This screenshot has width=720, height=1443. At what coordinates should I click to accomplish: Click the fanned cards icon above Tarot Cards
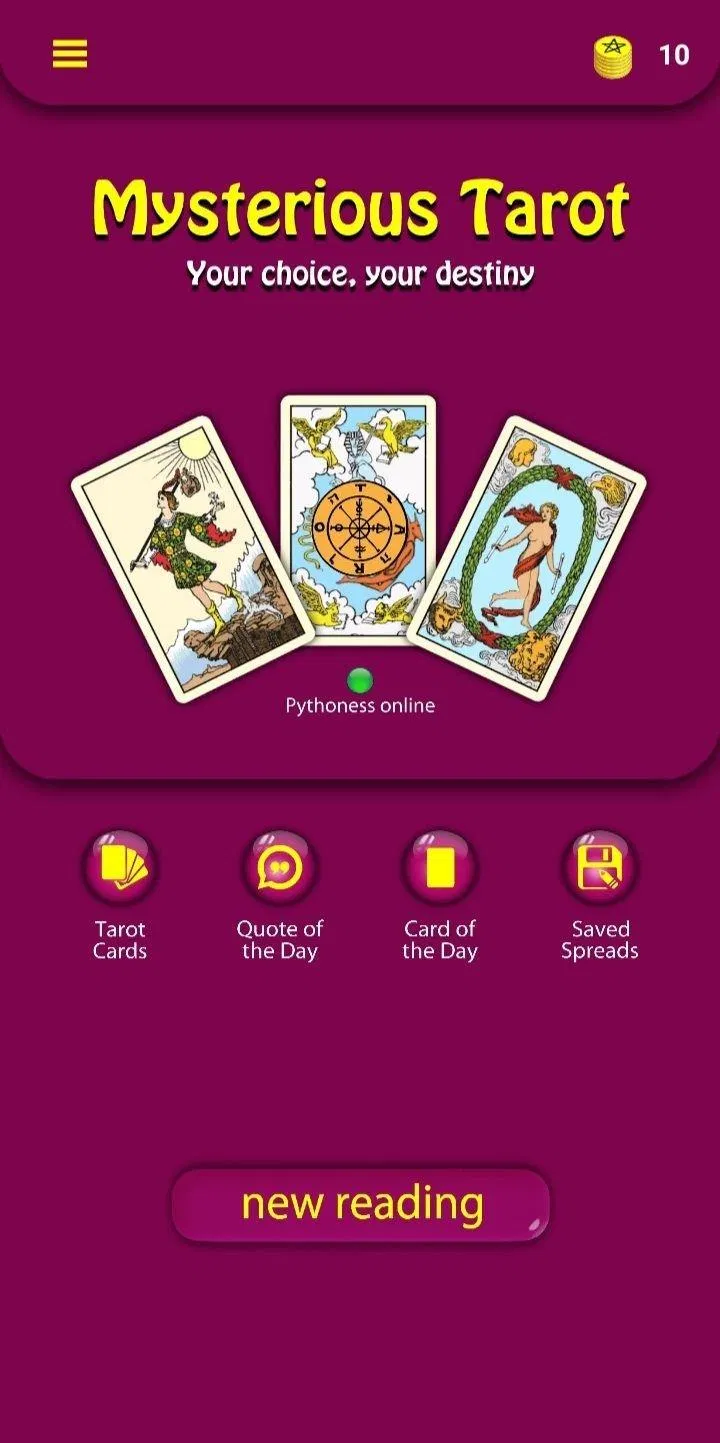120,865
